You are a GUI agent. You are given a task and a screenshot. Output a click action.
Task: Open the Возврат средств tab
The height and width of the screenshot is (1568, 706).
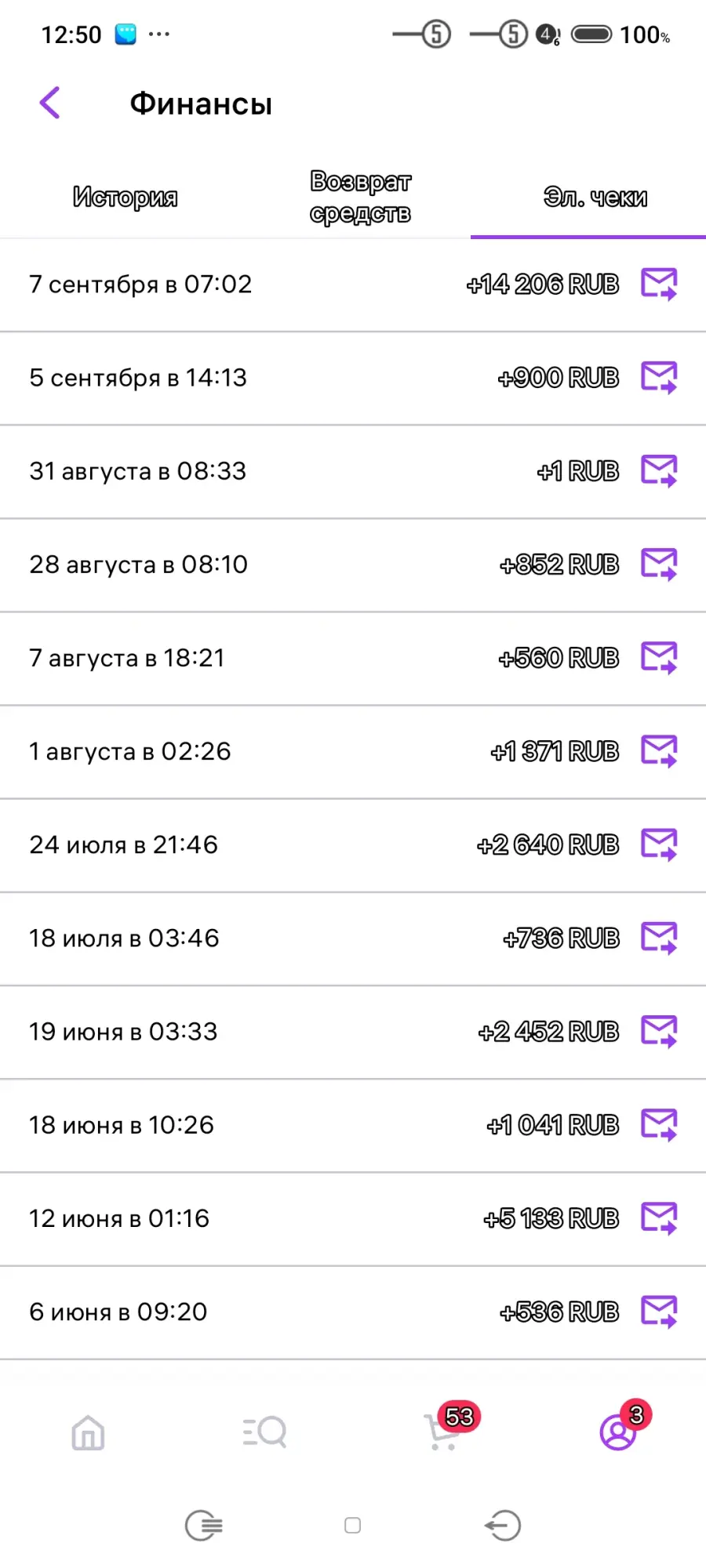(360, 197)
